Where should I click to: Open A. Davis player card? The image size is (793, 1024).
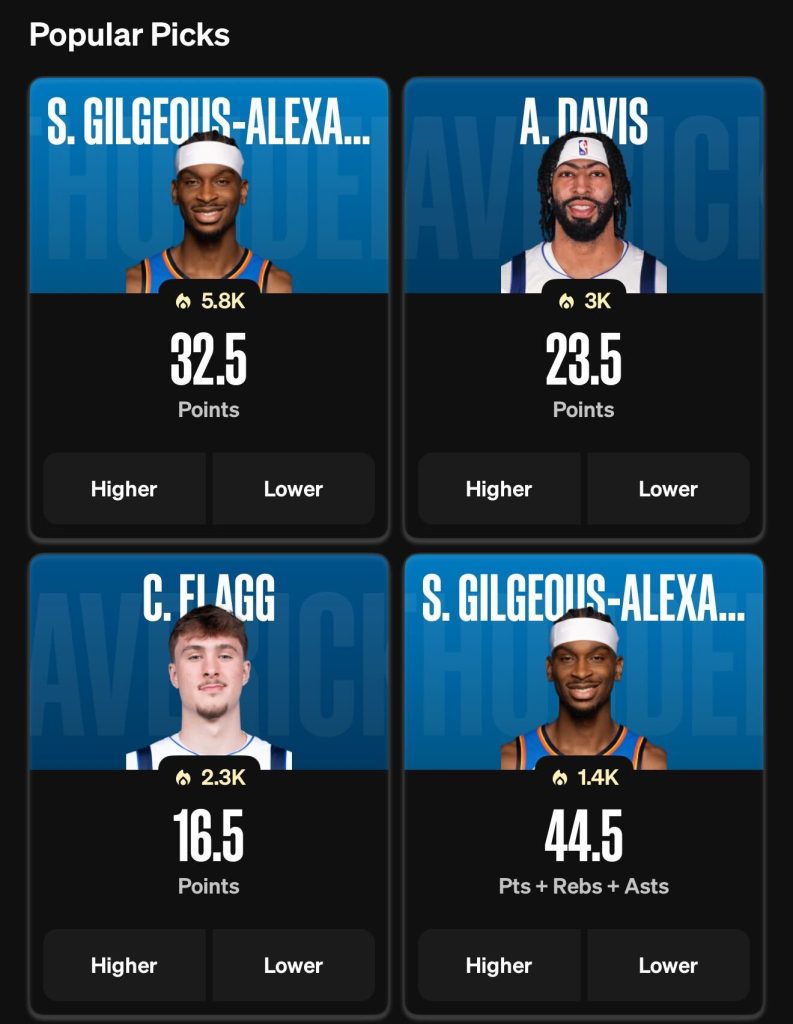[x=584, y=200]
